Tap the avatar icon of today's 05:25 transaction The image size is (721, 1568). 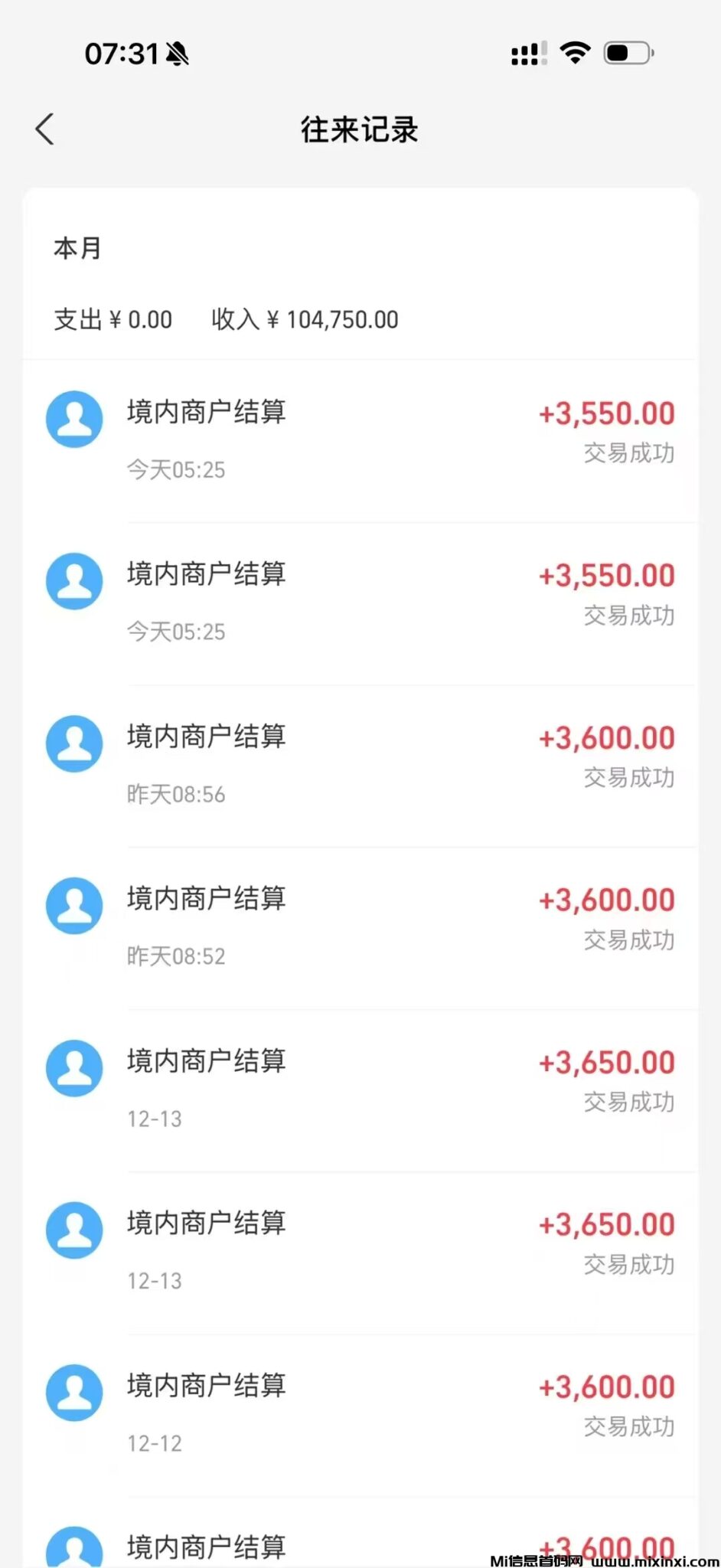point(73,419)
